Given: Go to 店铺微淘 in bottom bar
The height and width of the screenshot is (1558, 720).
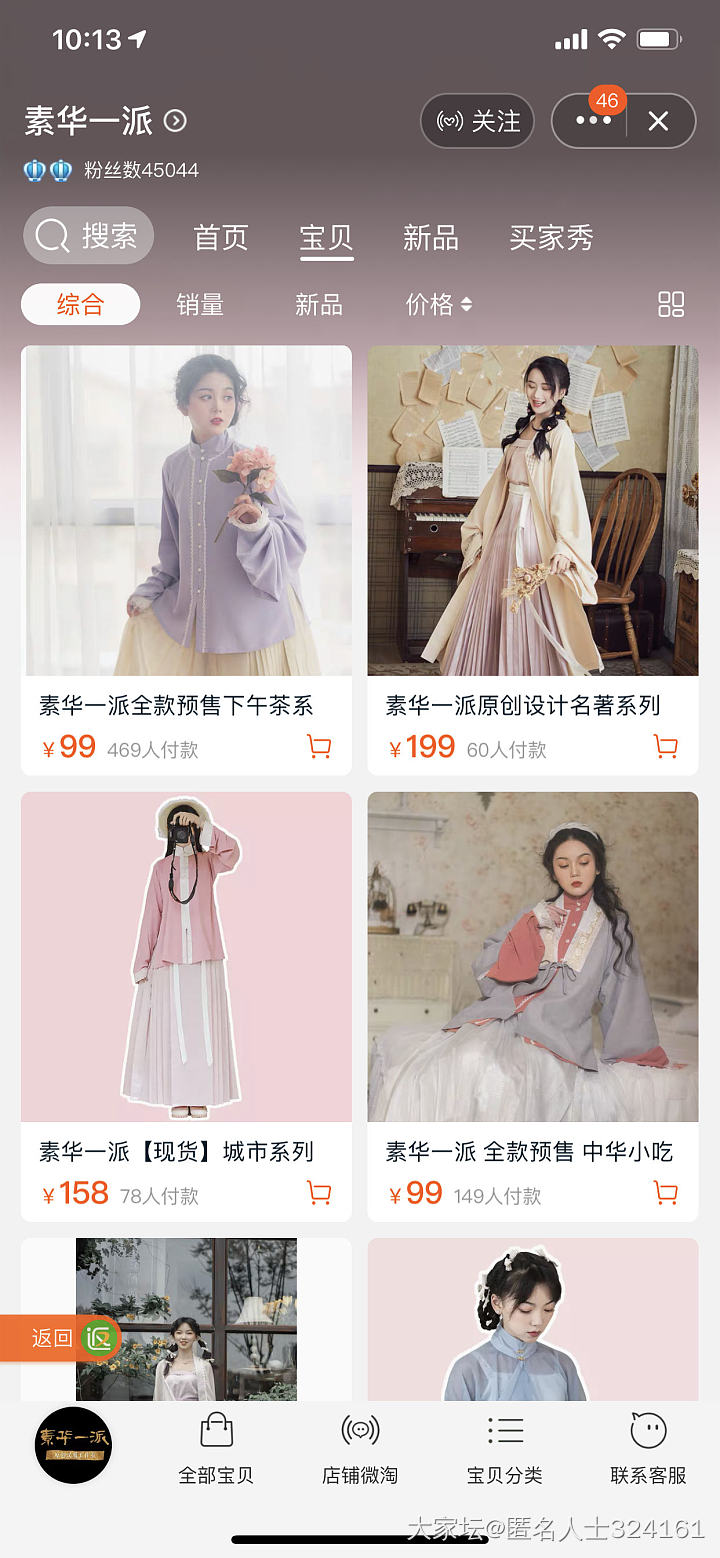Looking at the screenshot, I should [x=360, y=1448].
